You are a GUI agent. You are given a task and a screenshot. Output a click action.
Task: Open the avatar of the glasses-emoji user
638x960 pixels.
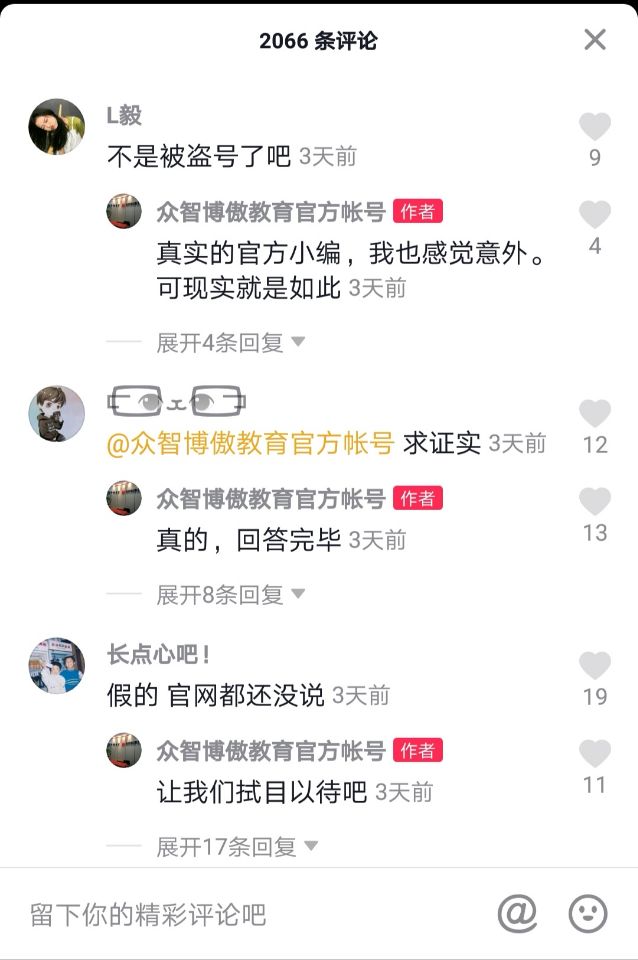pos(56,413)
